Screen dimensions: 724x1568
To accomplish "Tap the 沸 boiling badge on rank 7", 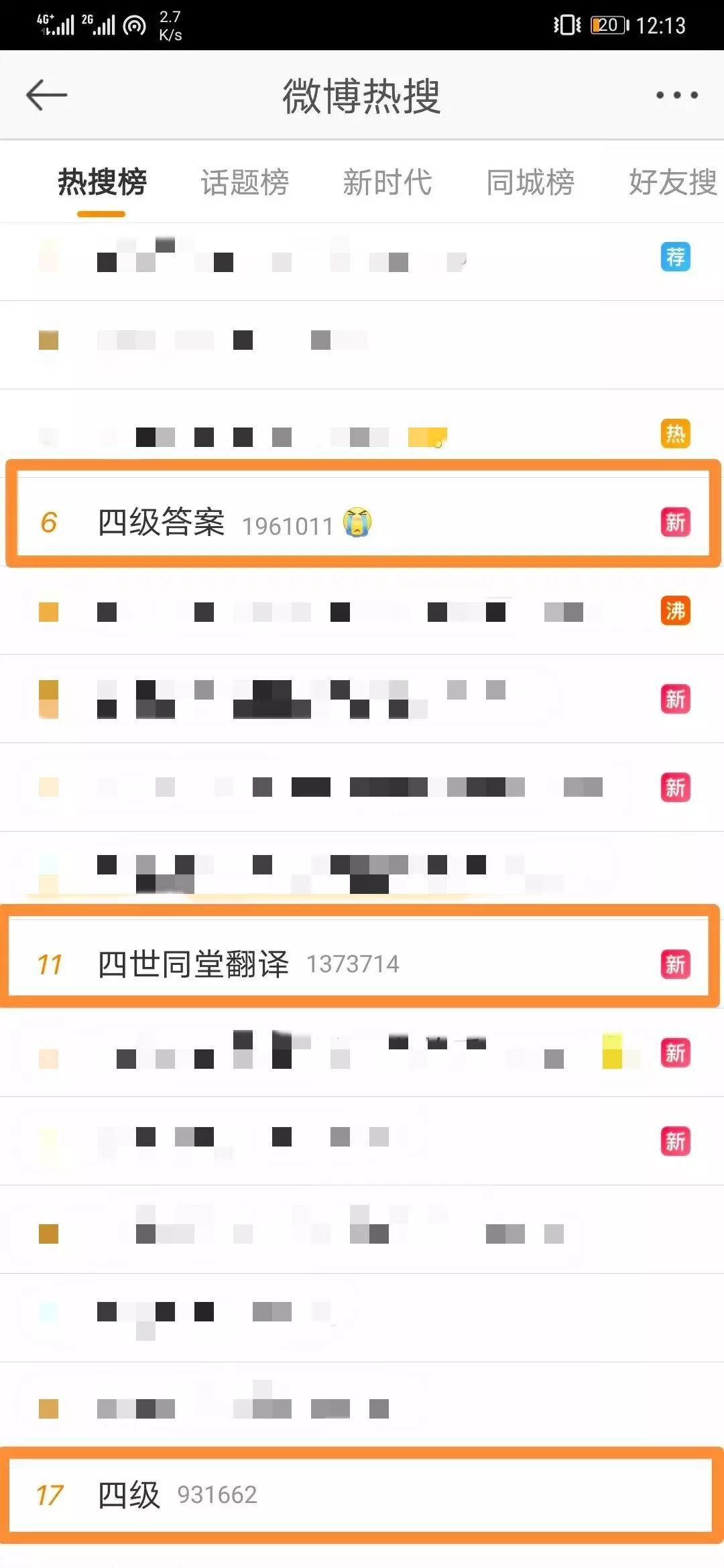I will click(x=677, y=611).
